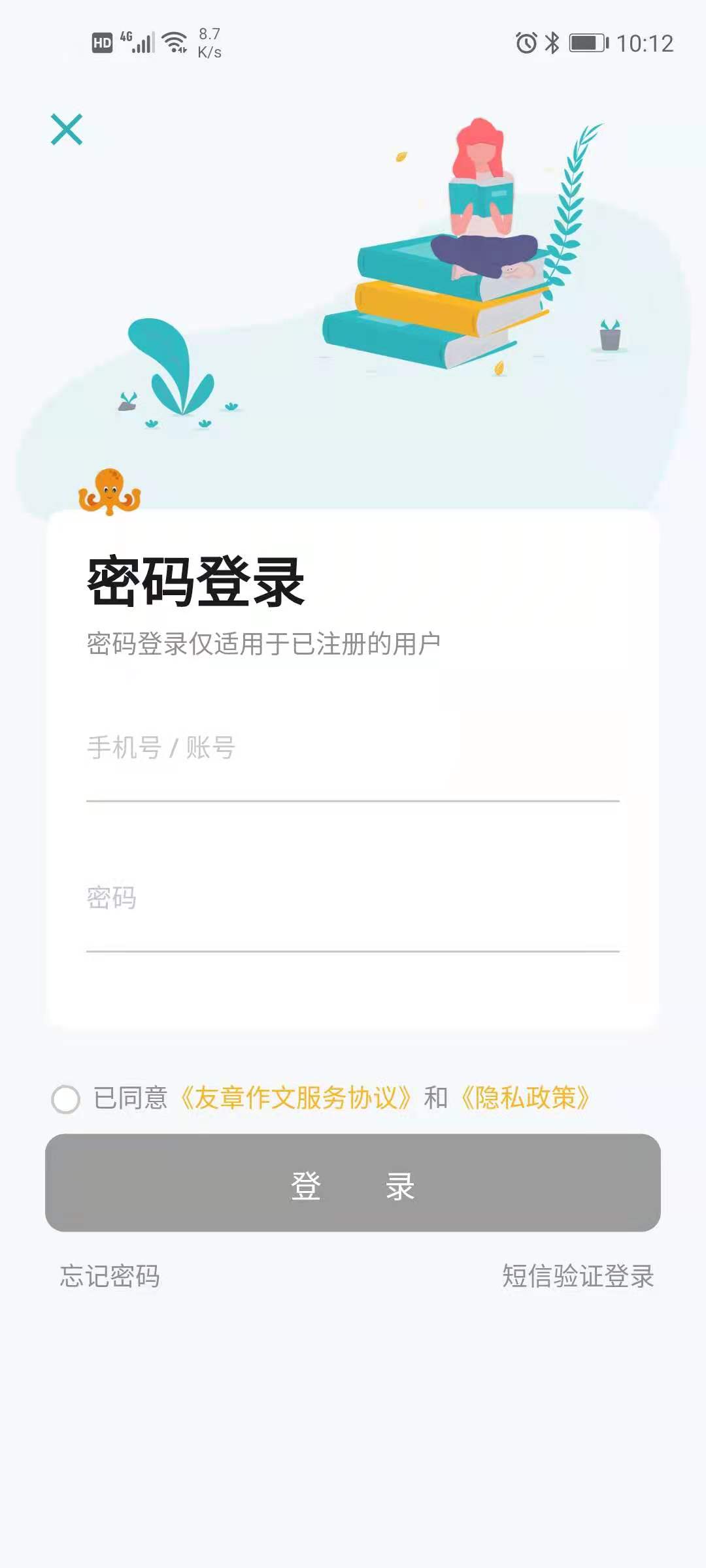Open 《友章作文服务协议》 link
Viewport: 706px width, 1568px height.
(x=296, y=1098)
